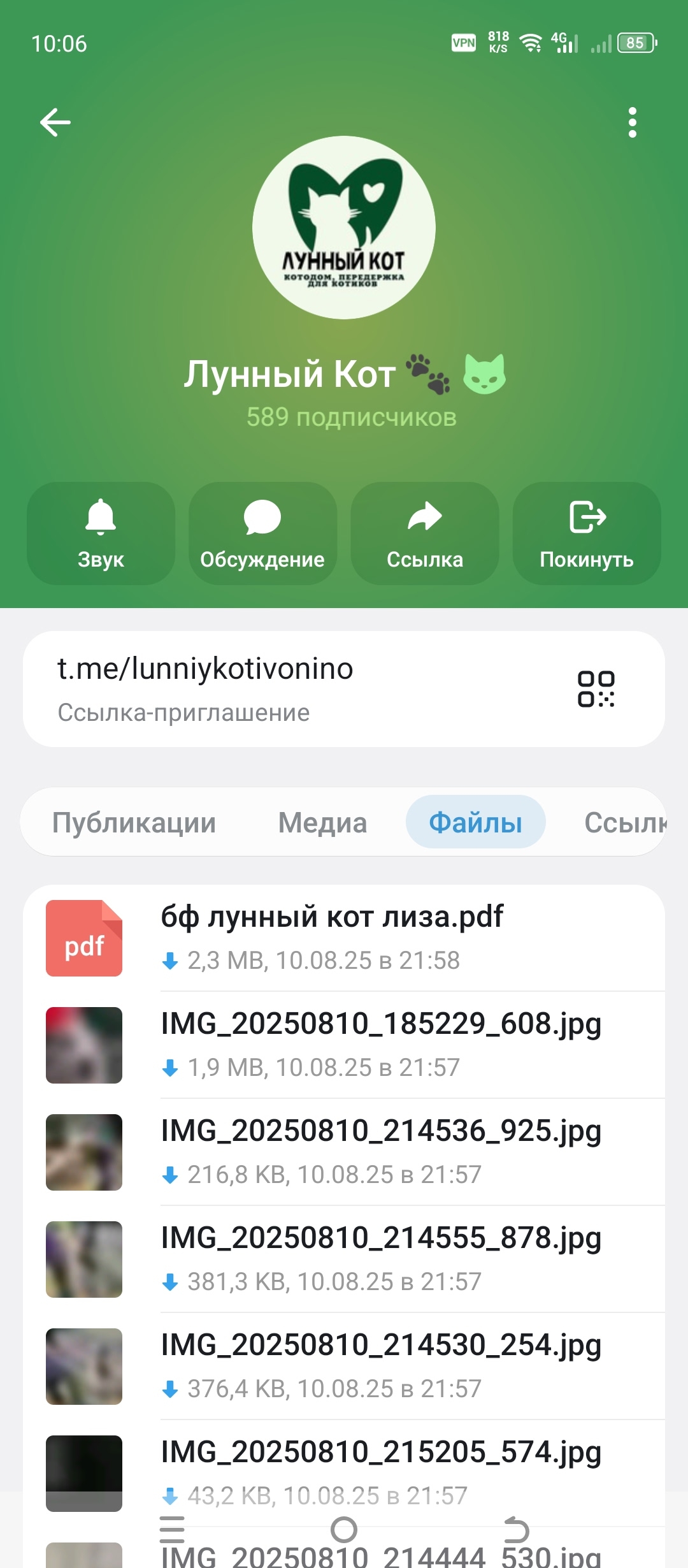Switch to the Публикации tab

(134, 822)
